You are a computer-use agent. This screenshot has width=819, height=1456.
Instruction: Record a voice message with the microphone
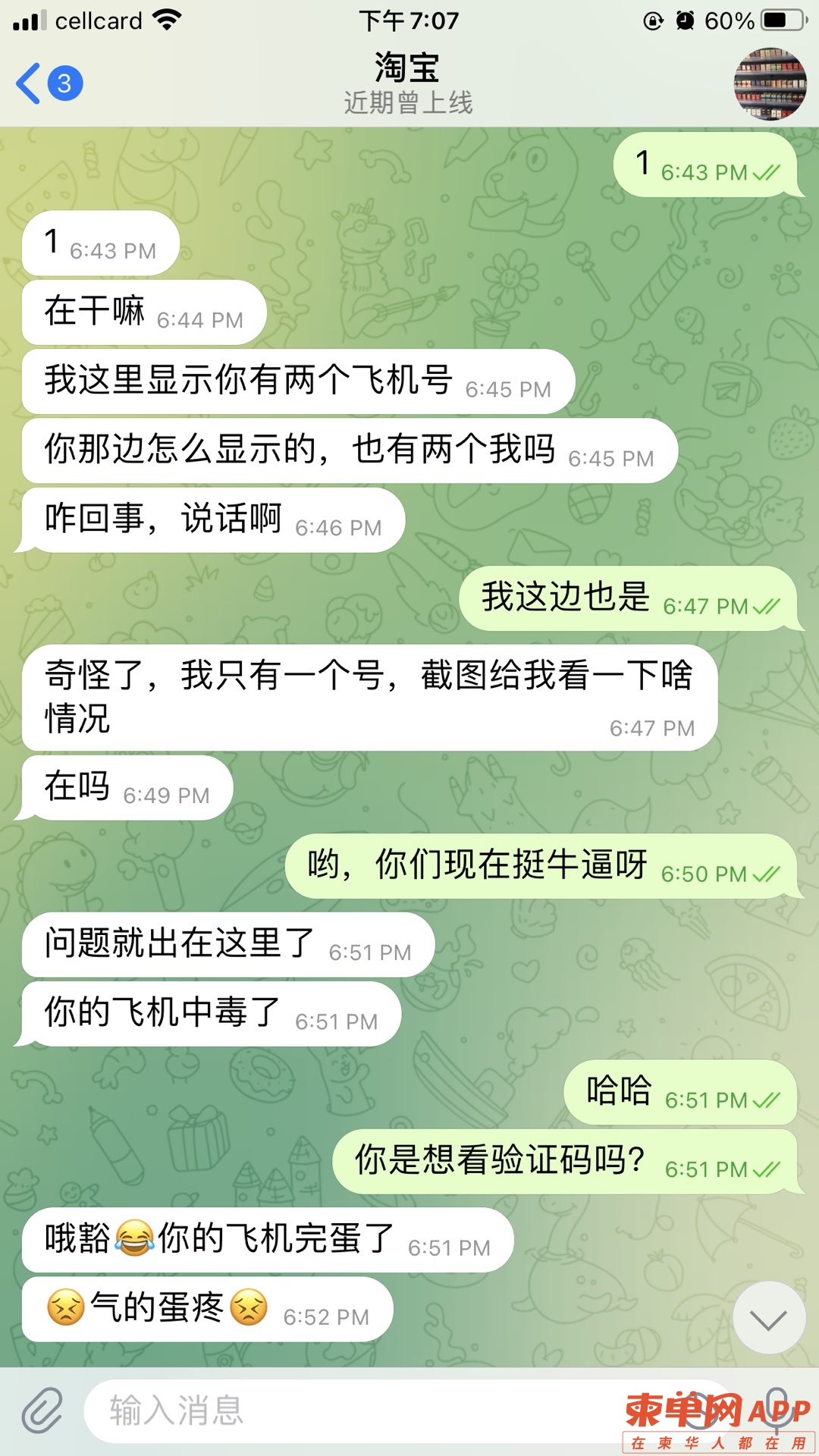(778, 1409)
